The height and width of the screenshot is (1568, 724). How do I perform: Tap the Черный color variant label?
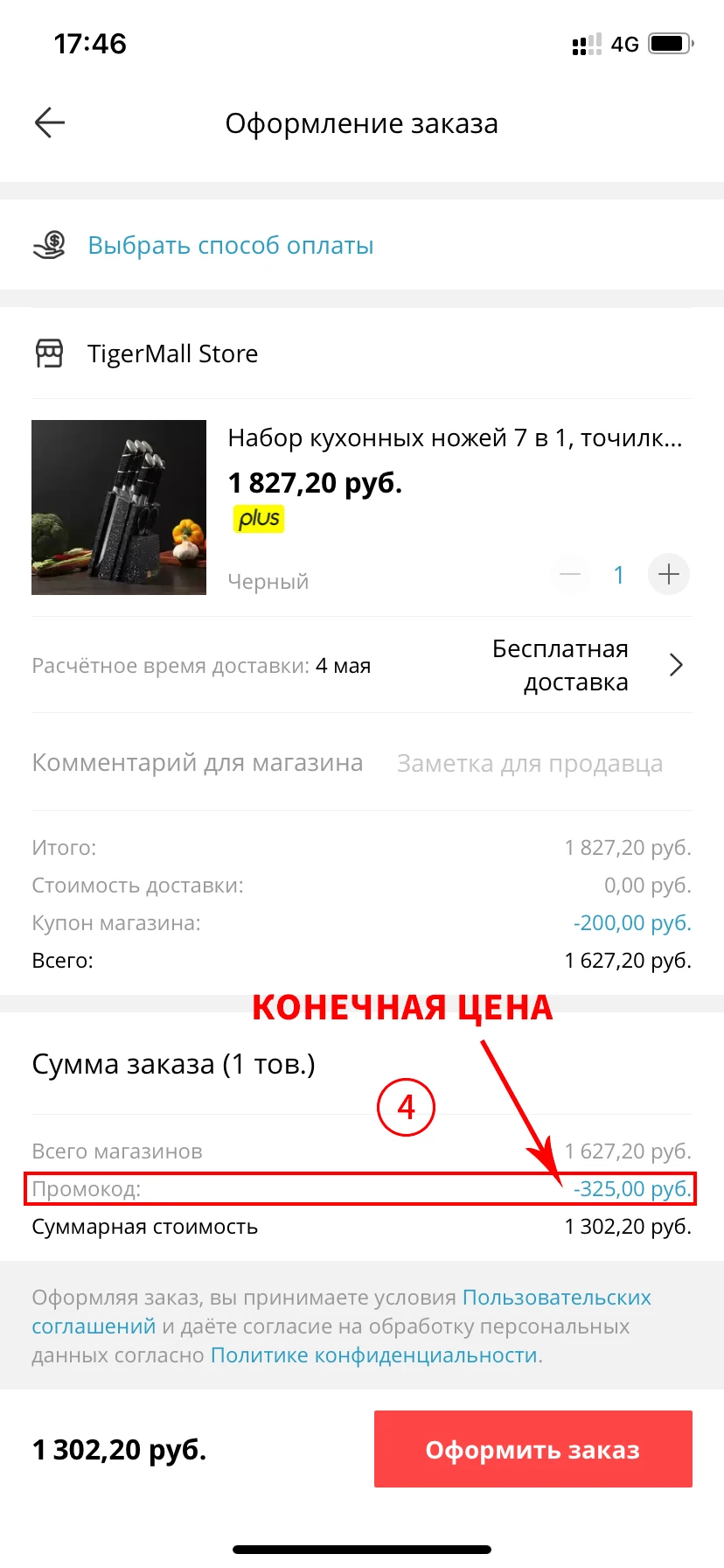(x=268, y=580)
